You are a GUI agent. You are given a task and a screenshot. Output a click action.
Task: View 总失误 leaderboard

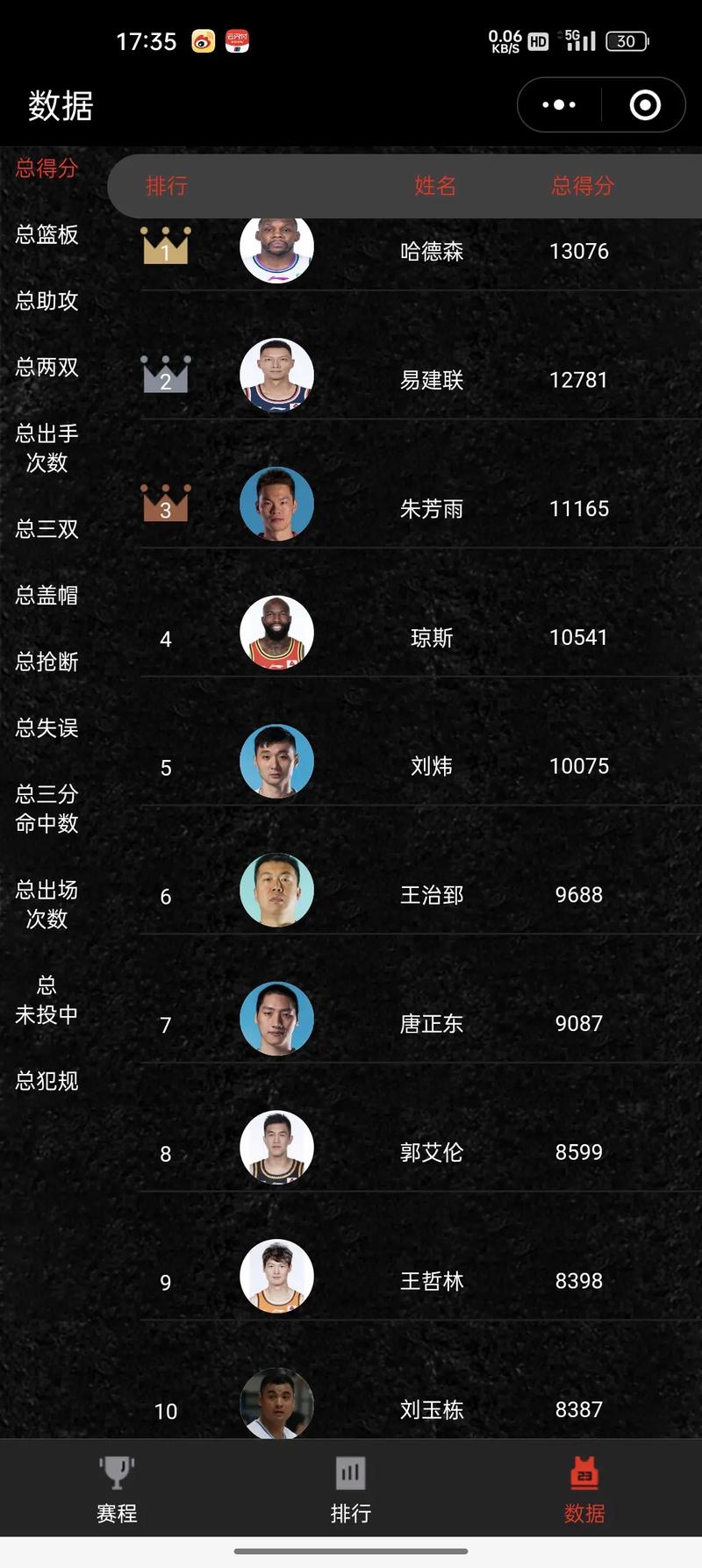[47, 727]
